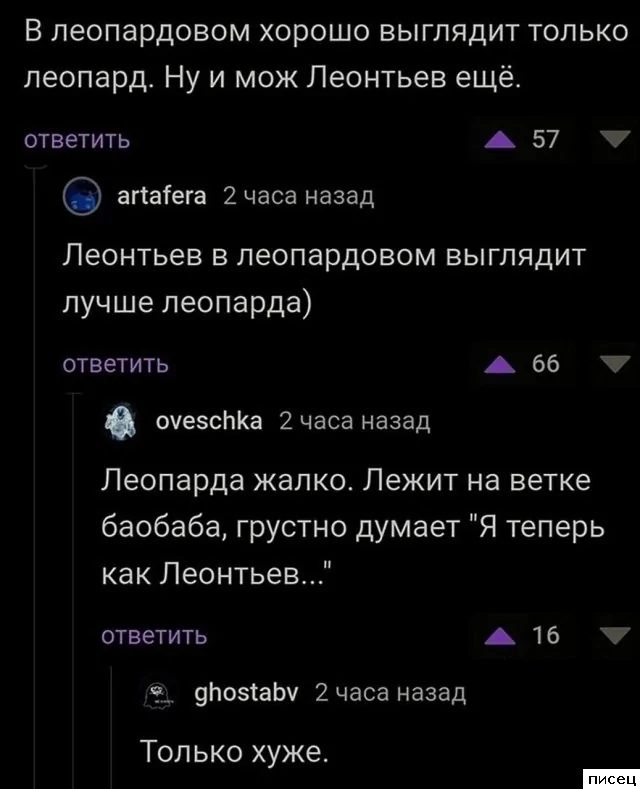Open artafera's profile

[x=162, y=196]
